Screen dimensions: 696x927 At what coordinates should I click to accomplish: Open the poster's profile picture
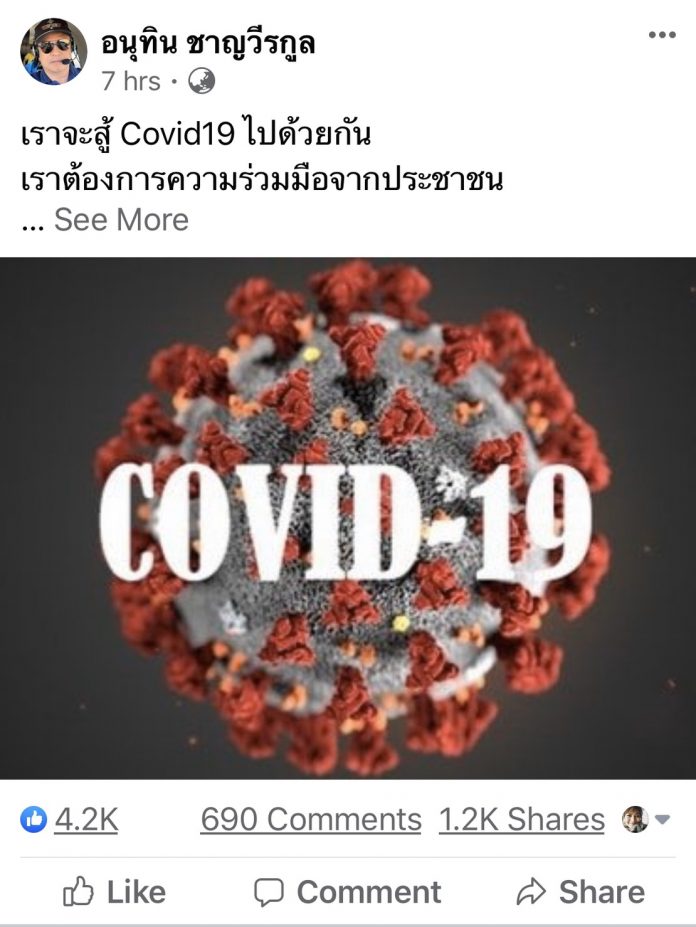pos(53,51)
